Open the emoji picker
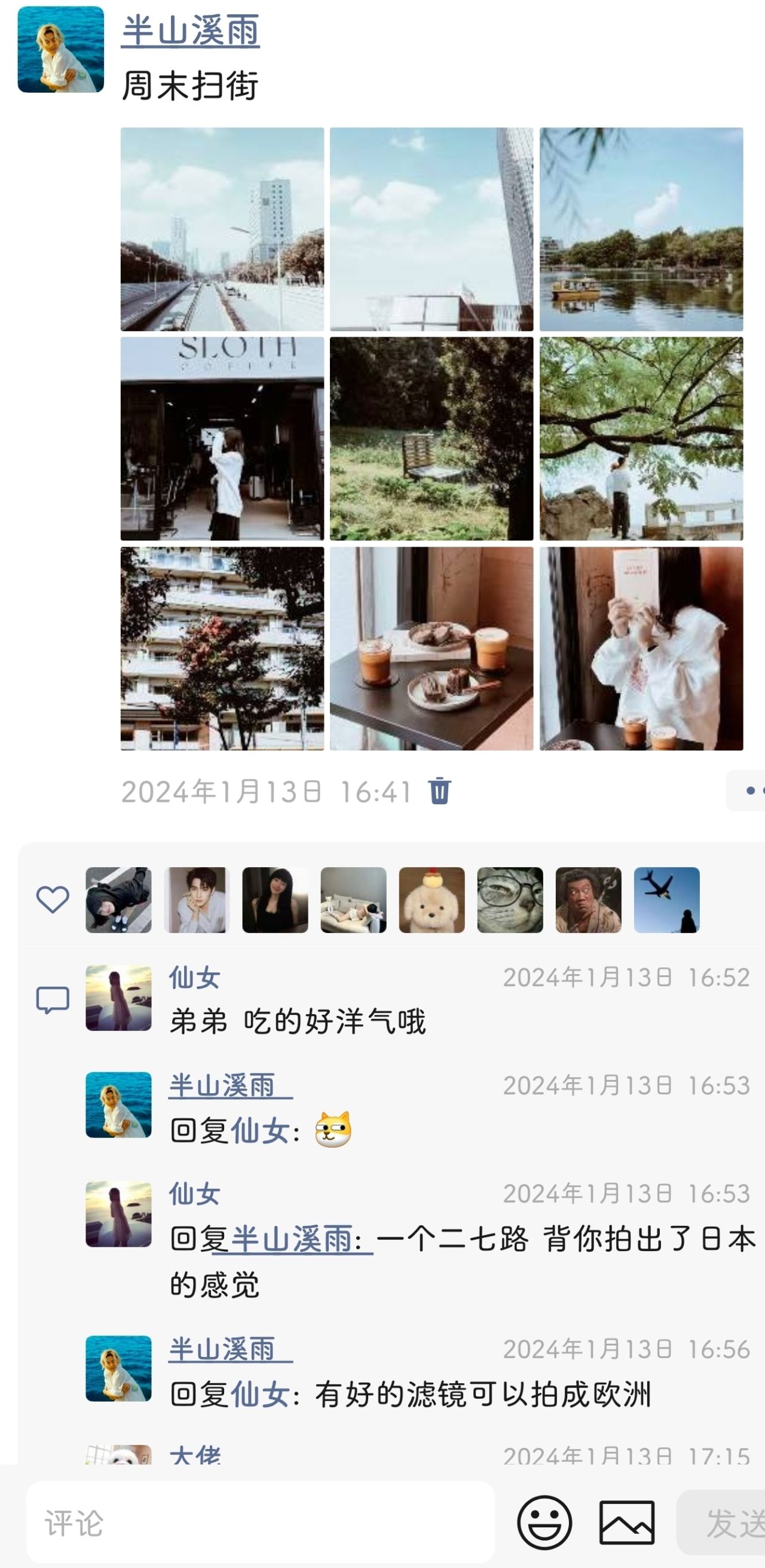 coord(544,1523)
